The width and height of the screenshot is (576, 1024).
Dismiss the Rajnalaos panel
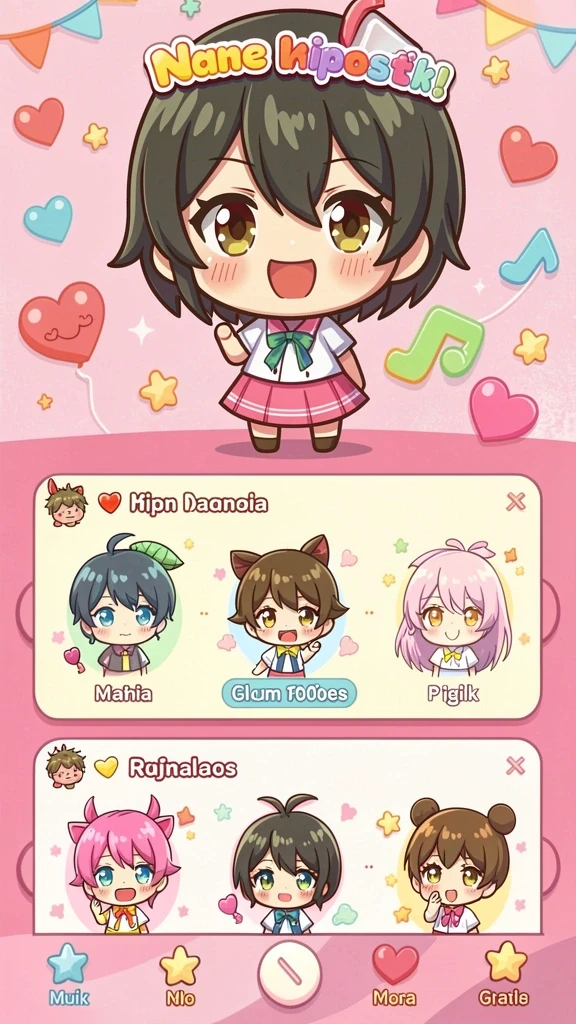tap(515, 765)
